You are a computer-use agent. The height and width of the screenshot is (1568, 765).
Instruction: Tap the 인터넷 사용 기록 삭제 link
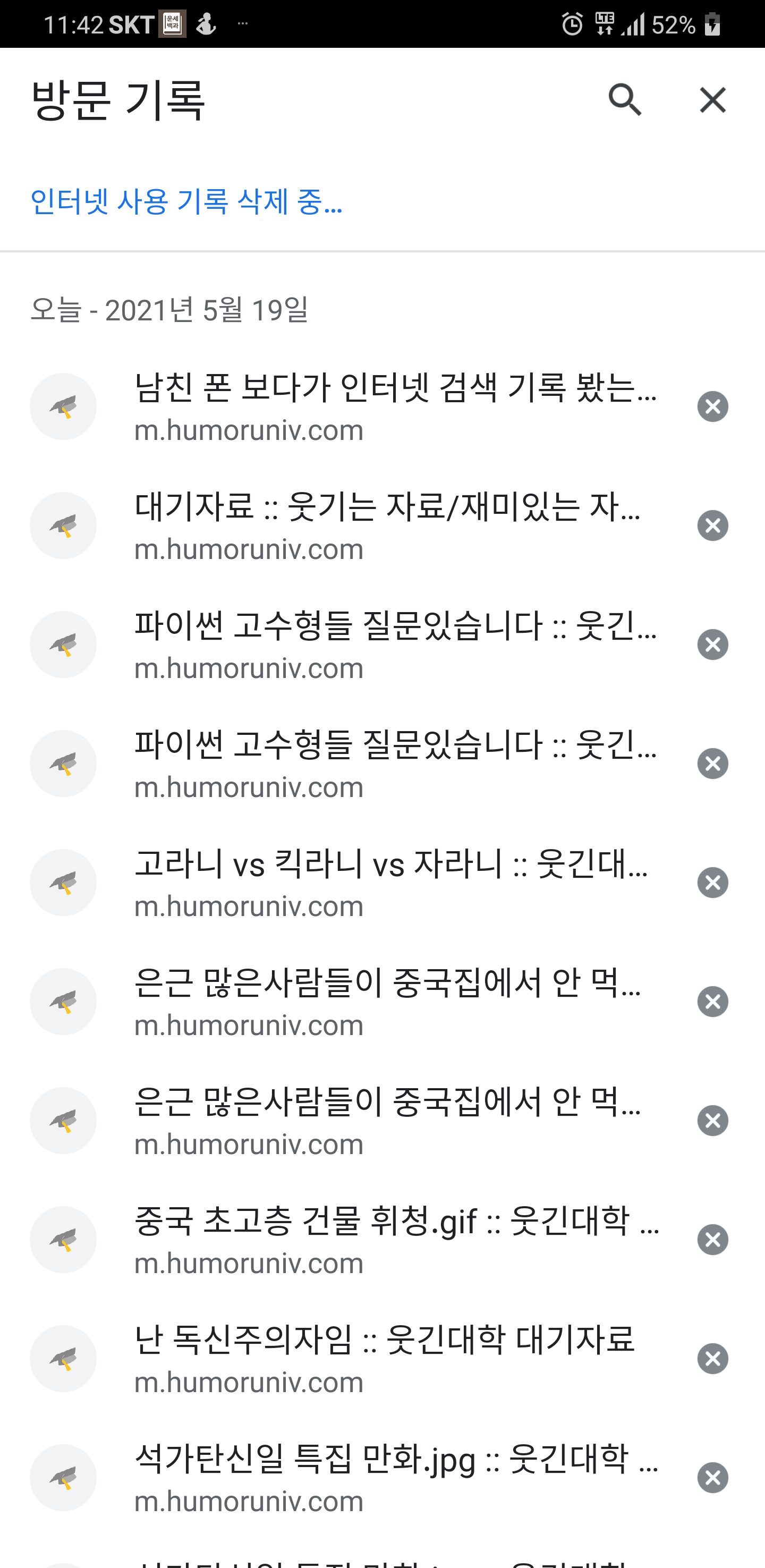coord(186,201)
